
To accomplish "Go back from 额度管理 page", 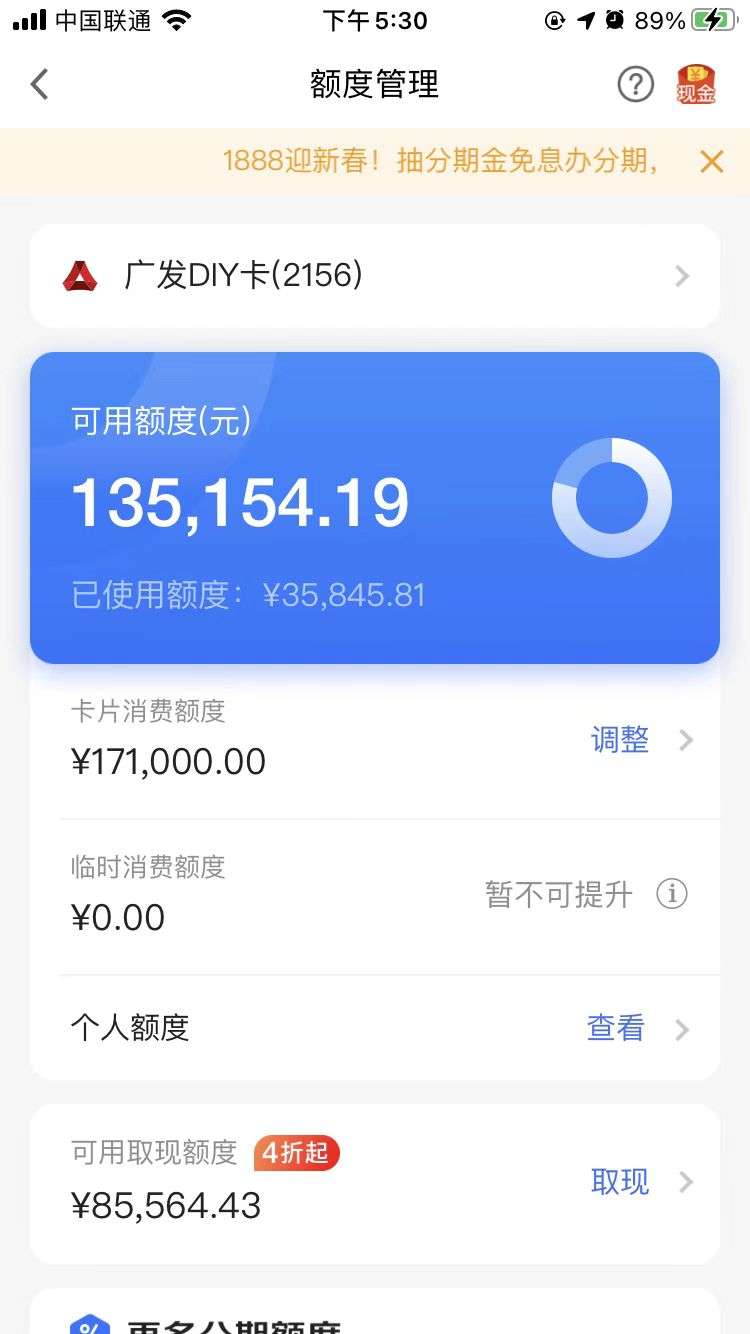I will click(39, 85).
